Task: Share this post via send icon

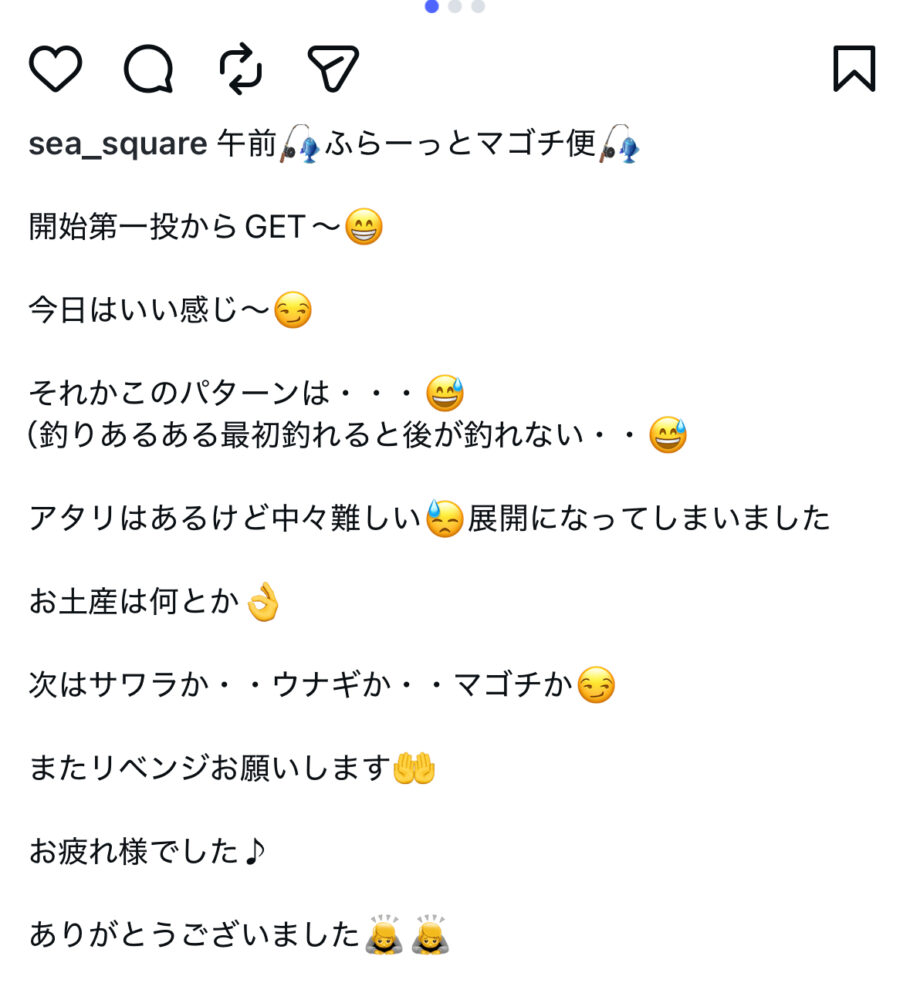Action: (x=332, y=69)
